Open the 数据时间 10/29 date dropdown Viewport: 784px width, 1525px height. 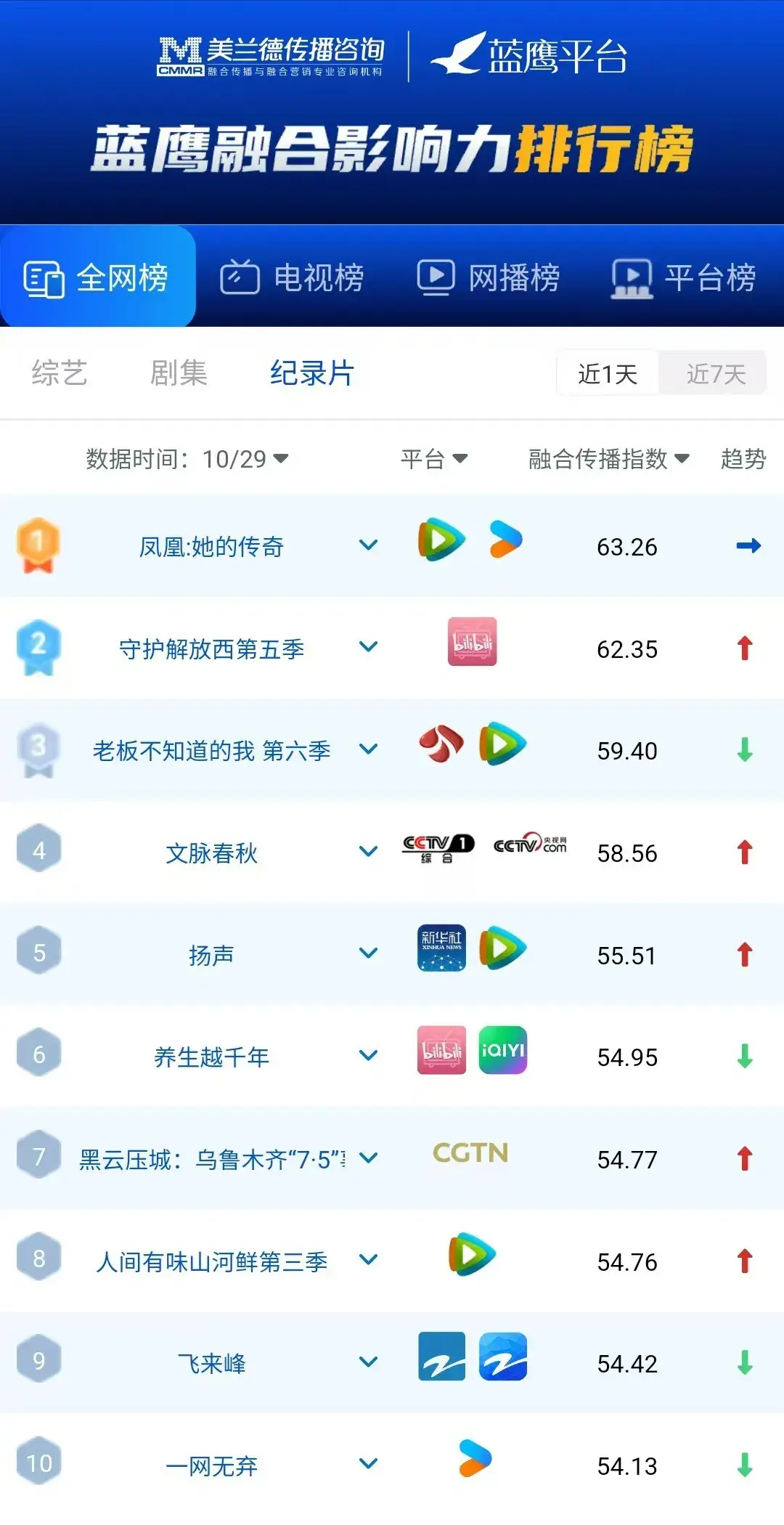[x=187, y=459]
